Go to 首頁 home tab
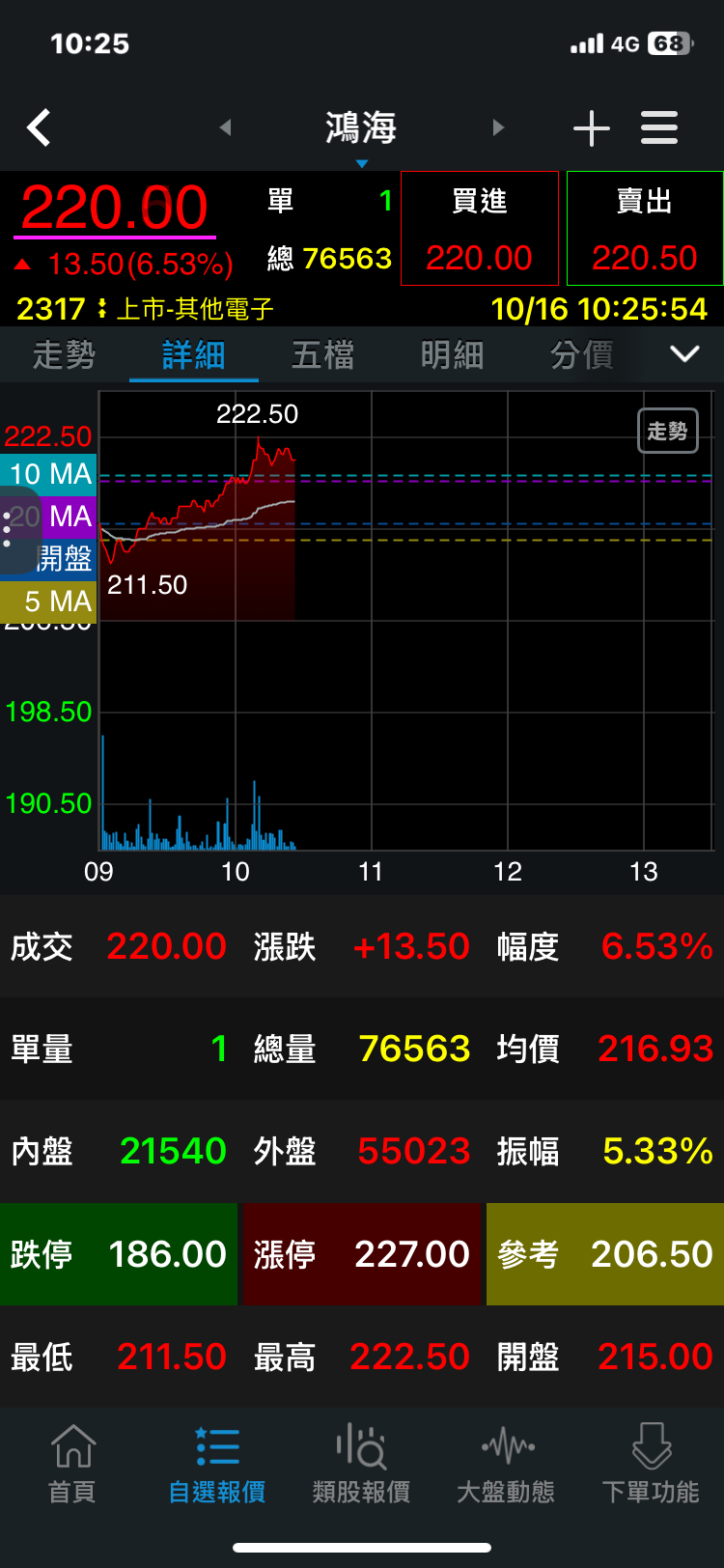Image resolution: width=724 pixels, height=1568 pixels. point(72,1464)
